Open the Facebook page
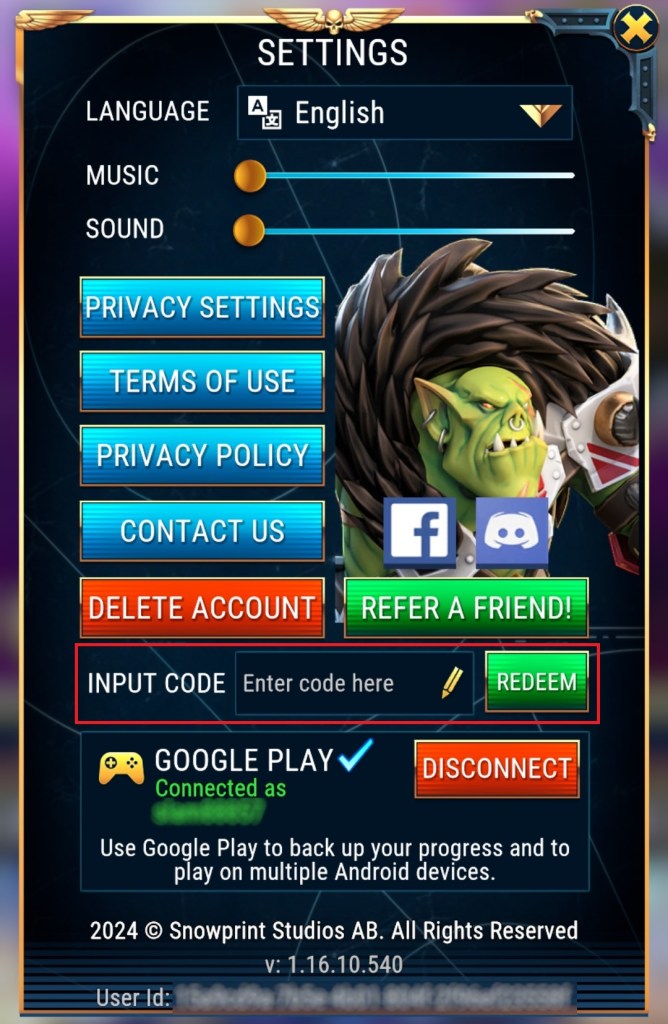Screen dimensions: 668x1024 (x=420, y=533)
